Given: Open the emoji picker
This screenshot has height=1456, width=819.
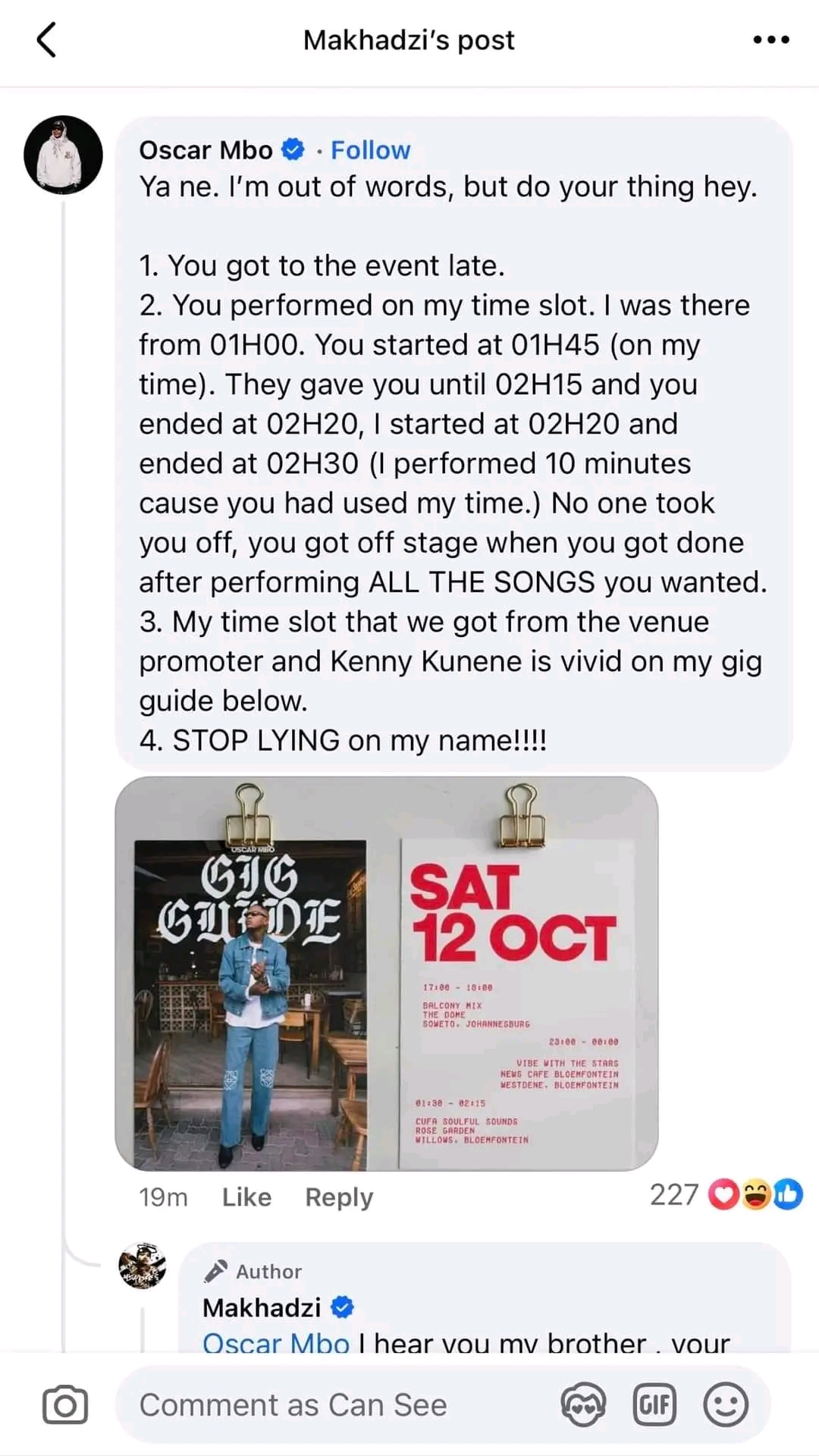Looking at the screenshot, I should coord(726,1405).
